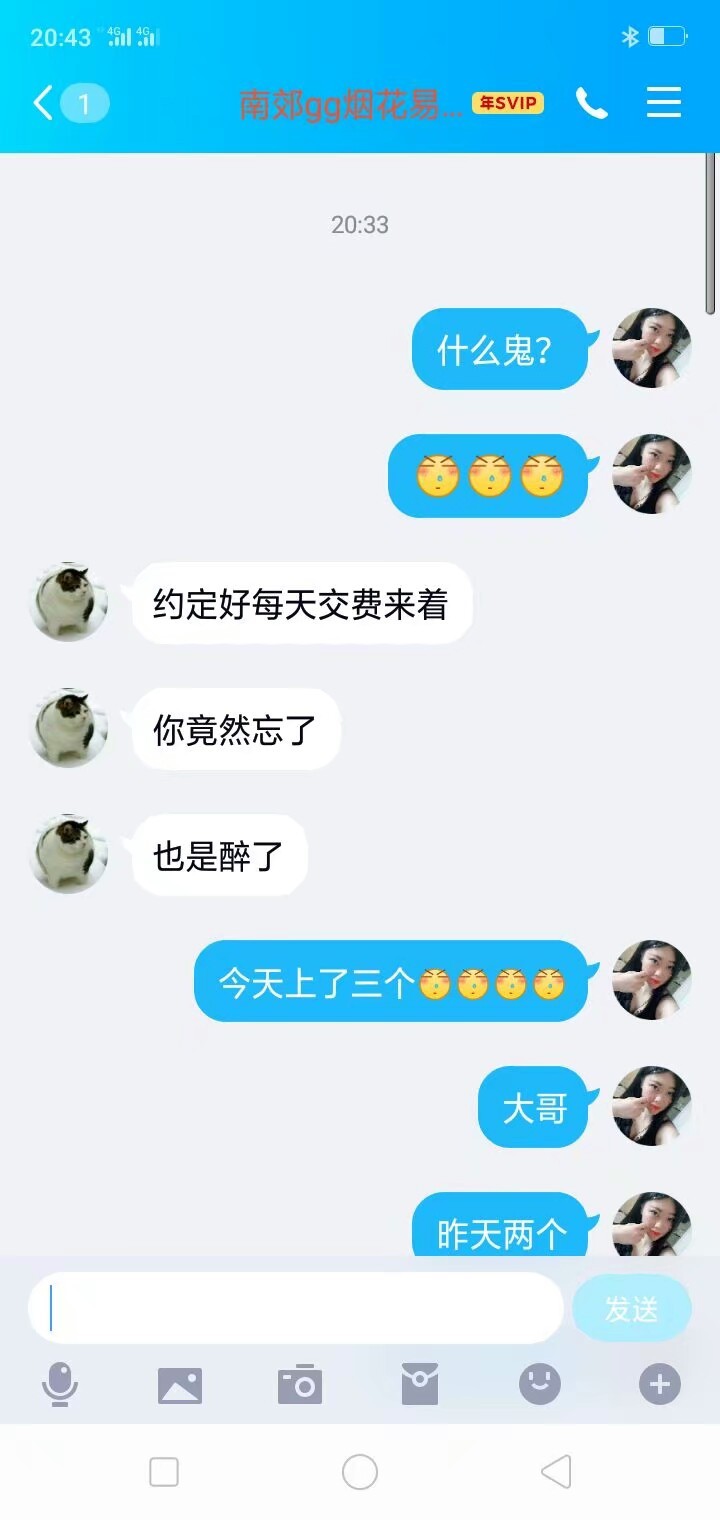The width and height of the screenshot is (720, 1520).
Task: Start a voice call with this contact
Action: pos(591,103)
